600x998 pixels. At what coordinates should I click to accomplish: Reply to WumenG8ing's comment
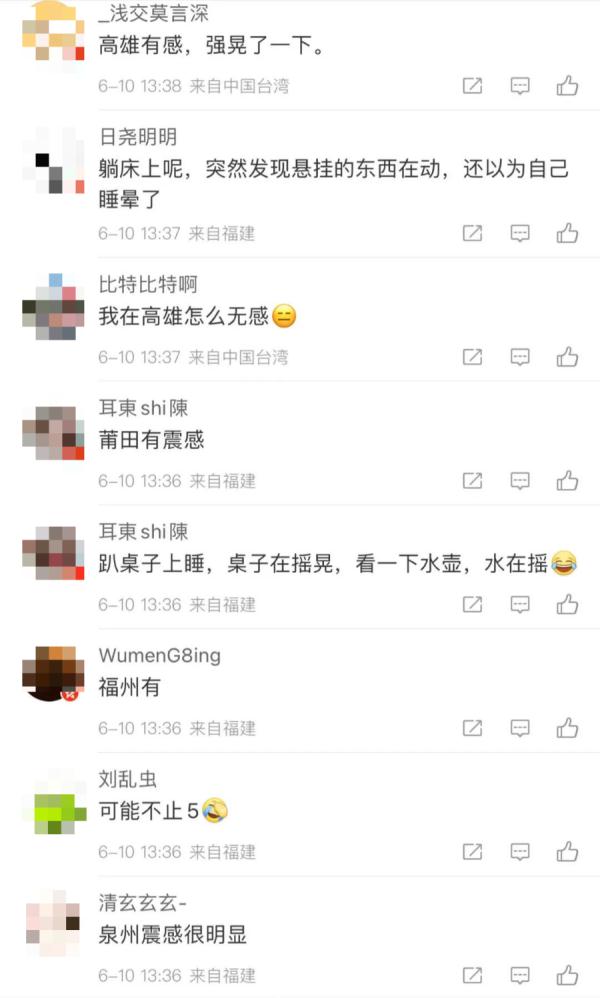pos(520,728)
